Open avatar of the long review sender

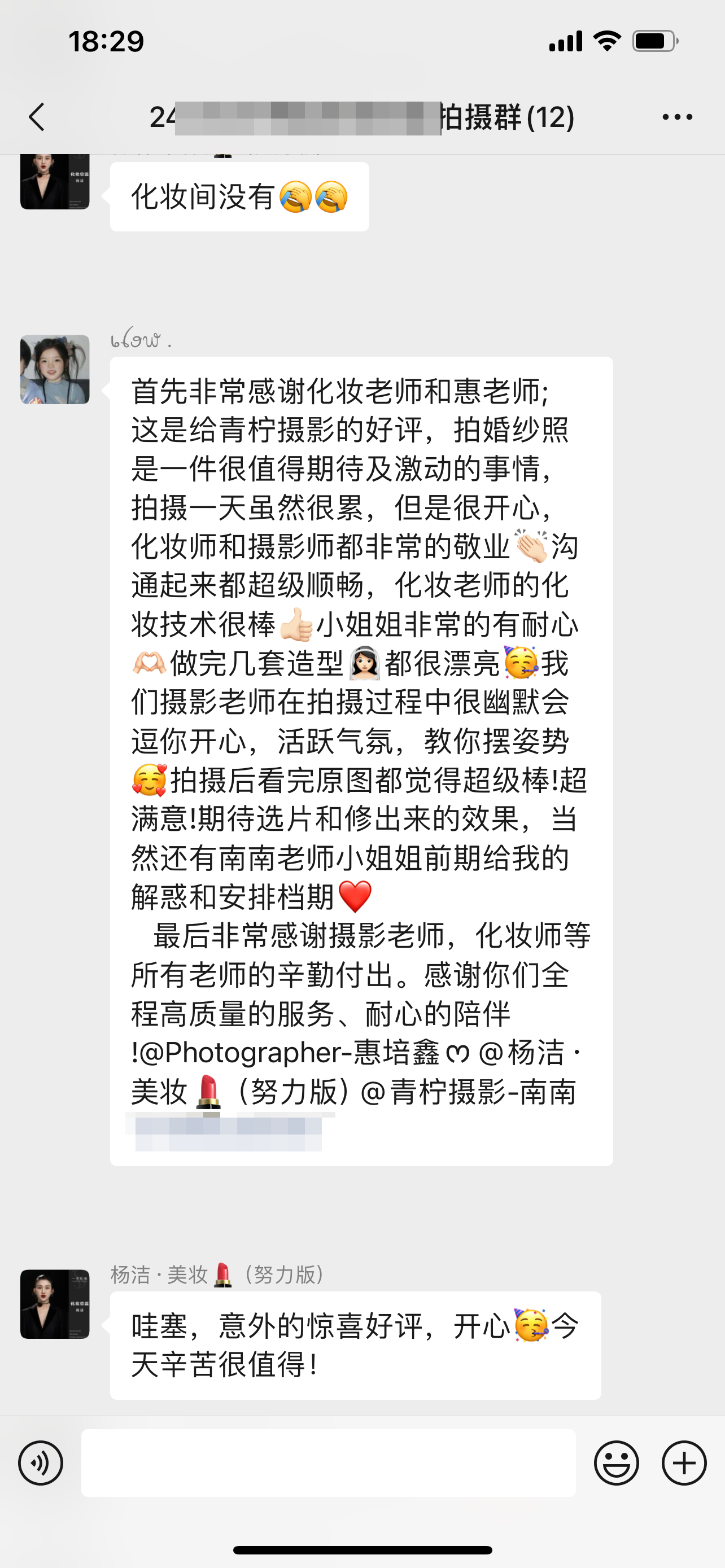coord(55,370)
